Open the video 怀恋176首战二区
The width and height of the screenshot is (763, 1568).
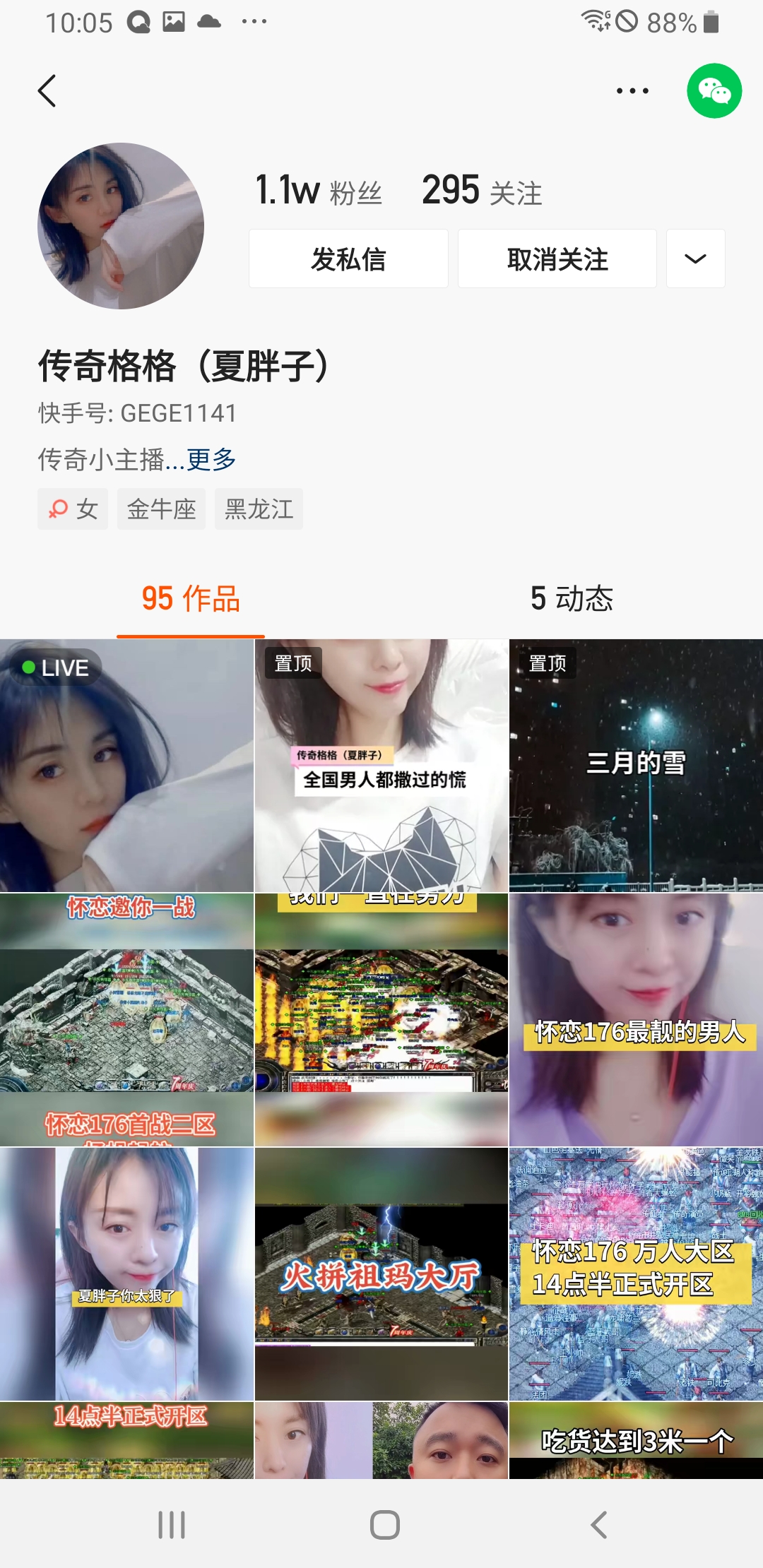point(126,1020)
